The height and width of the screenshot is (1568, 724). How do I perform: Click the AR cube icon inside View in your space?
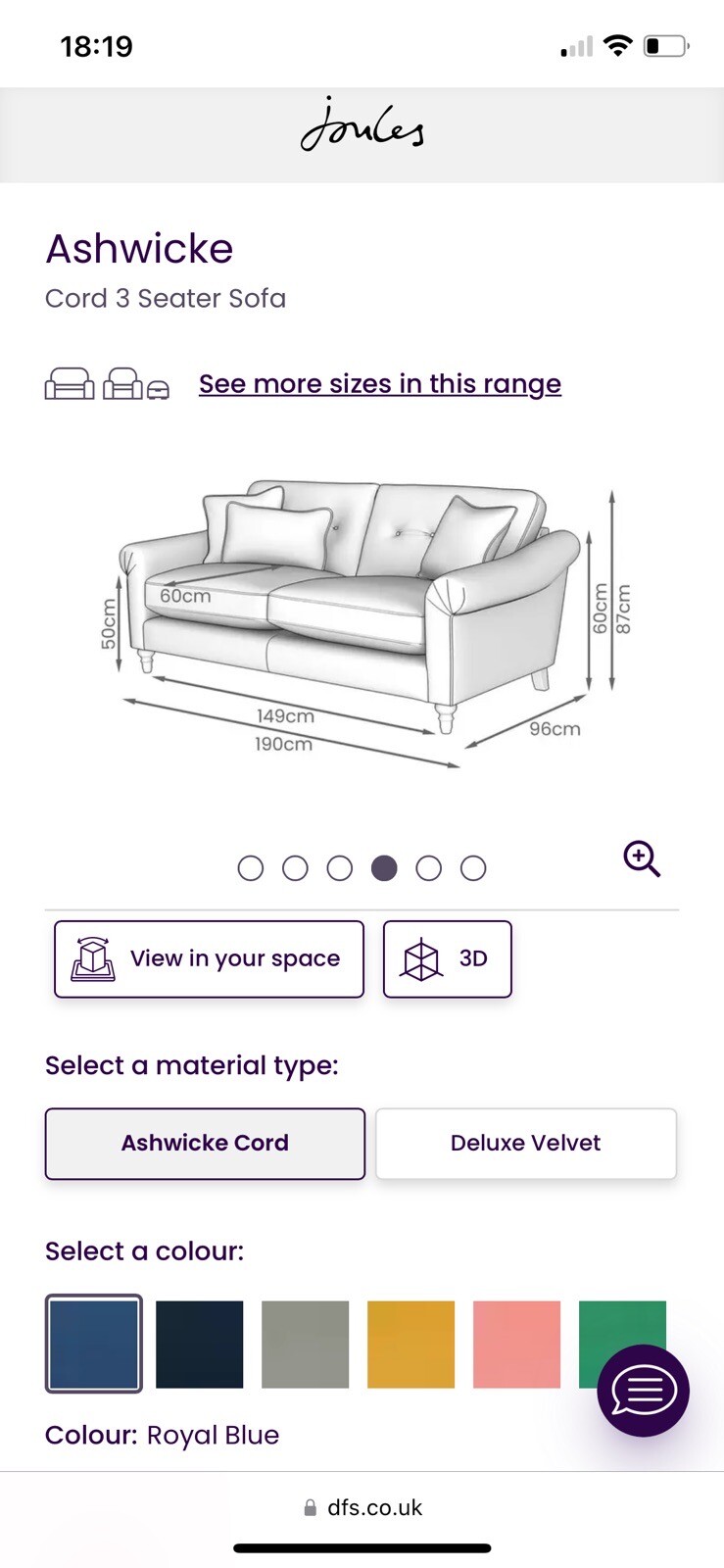click(91, 958)
